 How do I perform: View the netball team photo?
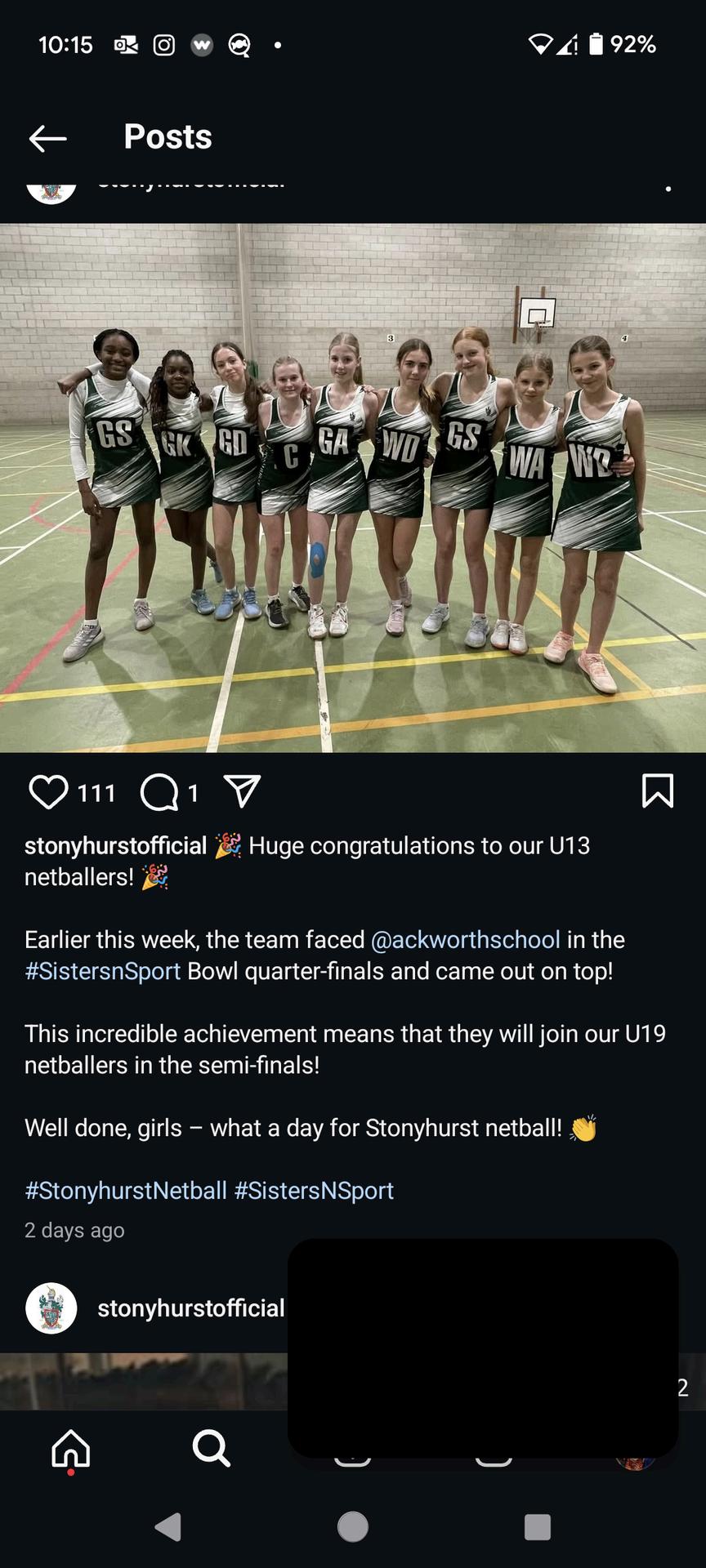pyautogui.click(x=353, y=488)
